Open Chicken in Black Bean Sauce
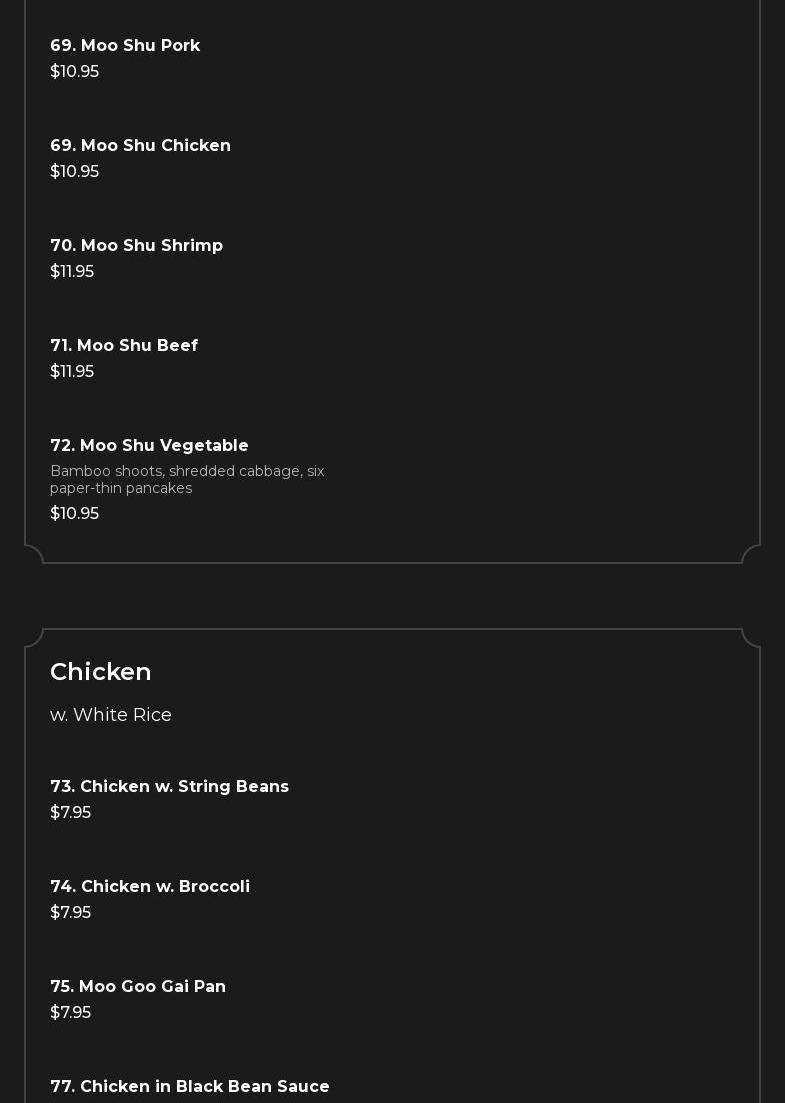The height and width of the screenshot is (1103, 785). point(190,1087)
